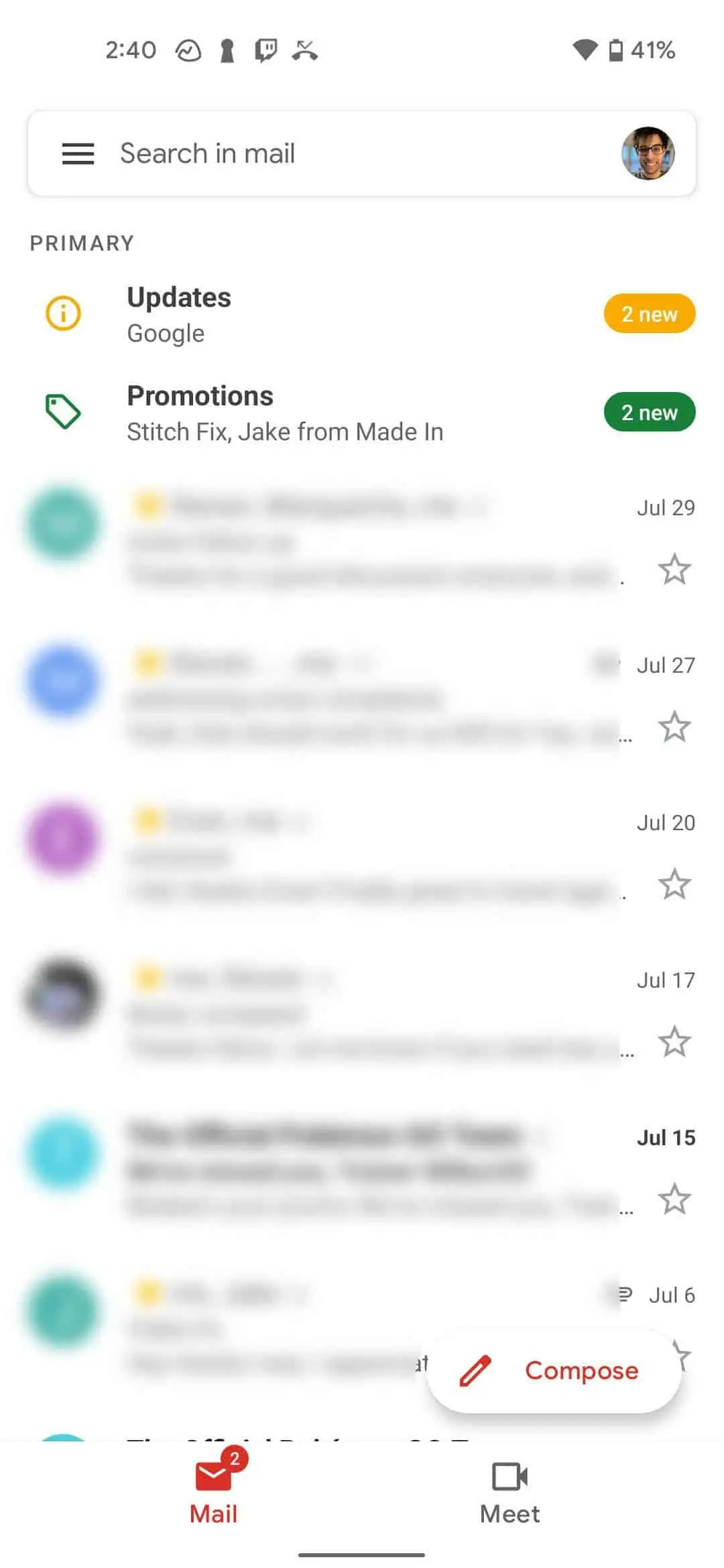Open the hamburger navigation drawer menu
The width and height of the screenshot is (724, 1568).
[x=78, y=153]
